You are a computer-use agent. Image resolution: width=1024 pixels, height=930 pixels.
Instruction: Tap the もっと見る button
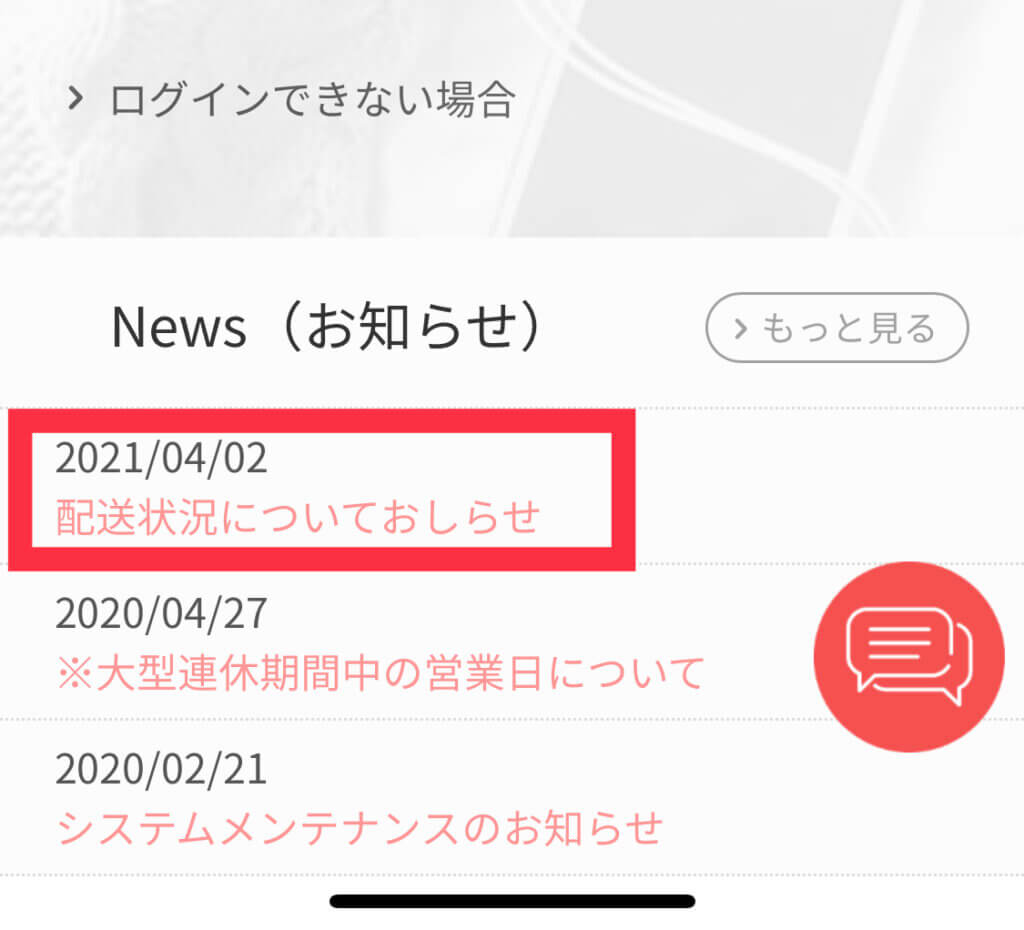[x=837, y=327]
